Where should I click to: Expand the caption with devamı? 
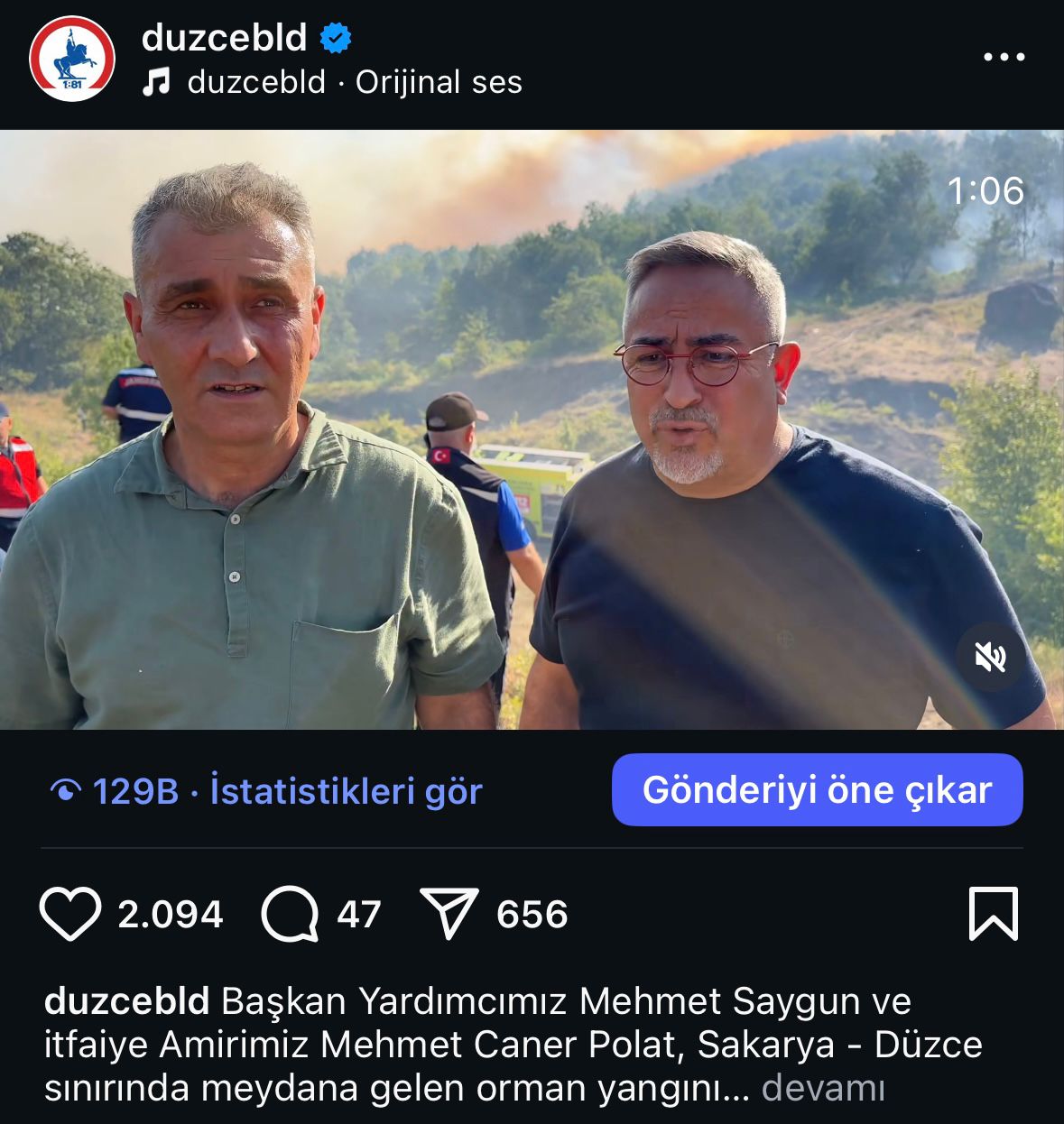pyautogui.click(x=823, y=1088)
